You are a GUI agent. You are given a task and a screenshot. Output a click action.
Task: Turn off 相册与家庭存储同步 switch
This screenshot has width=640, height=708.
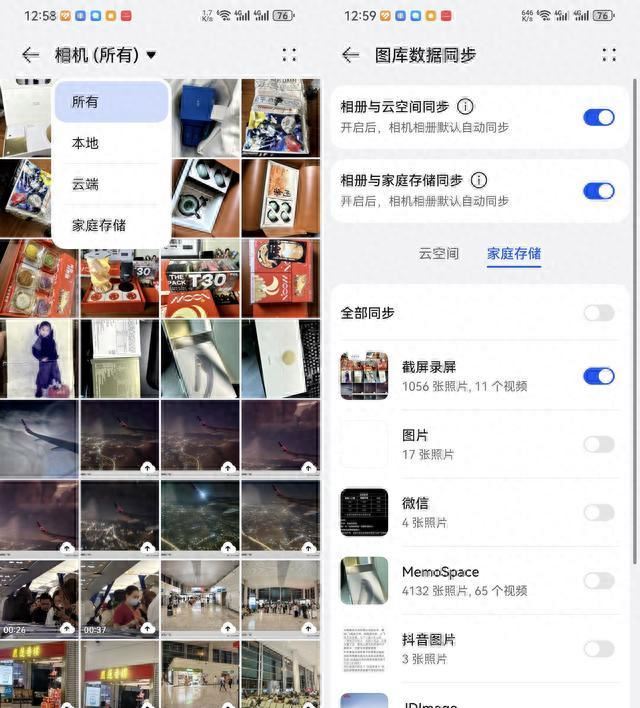pos(598,190)
